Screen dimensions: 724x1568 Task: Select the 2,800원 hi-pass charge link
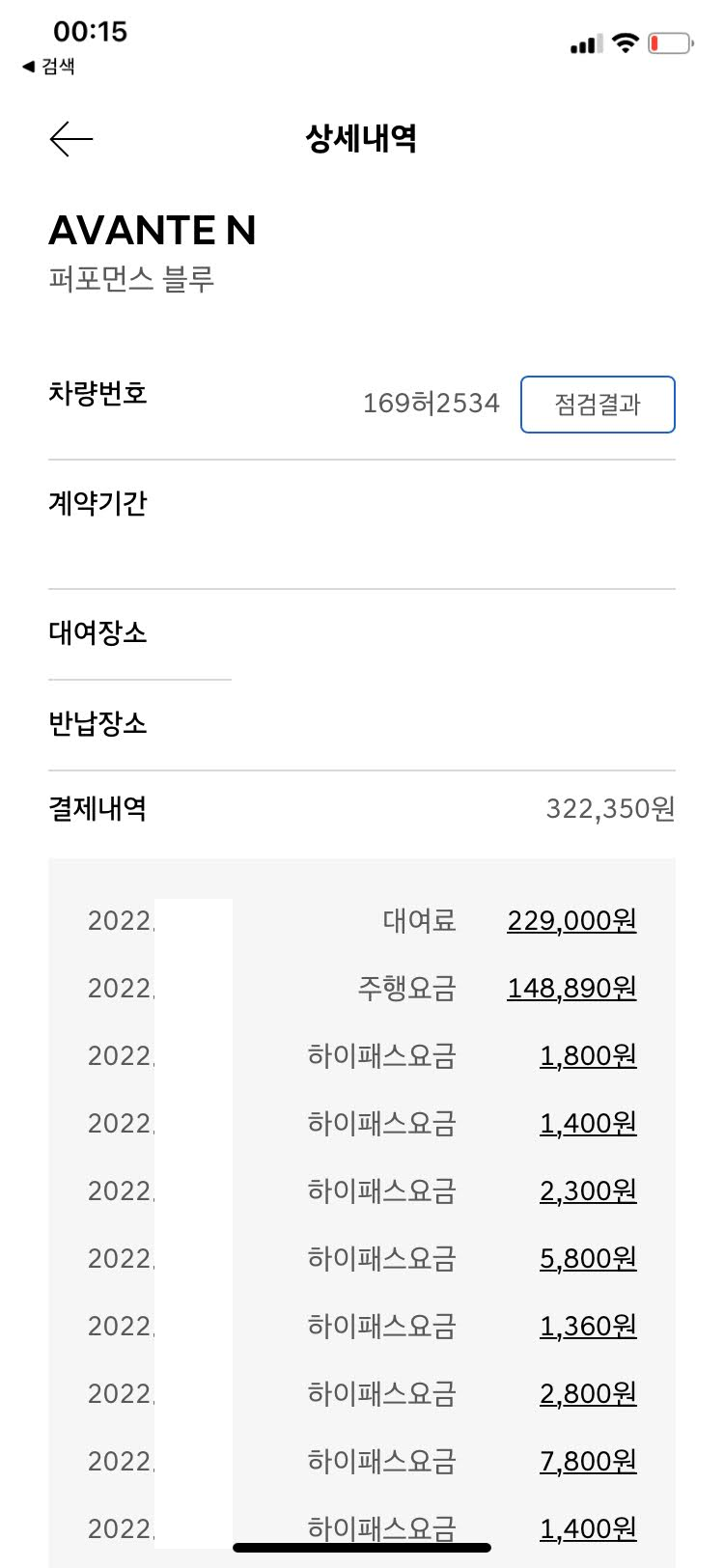coord(588,1394)
